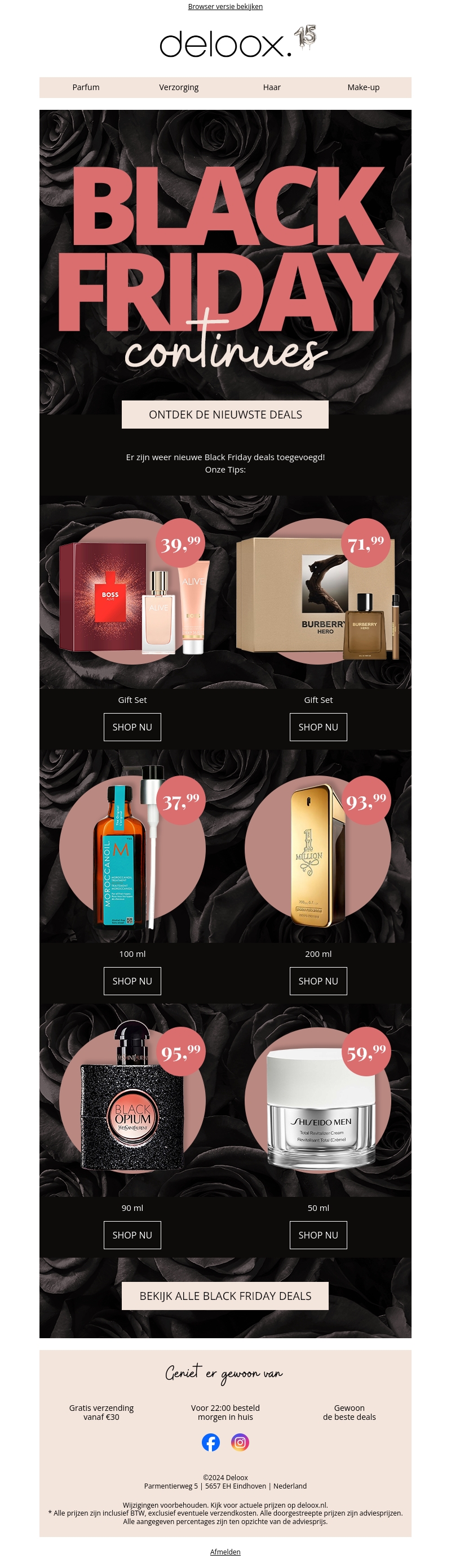The width and height of the screenshot is (451, 1568).
Task: Tap 'Ontdek de nieuwste deals' button
Action: (225, 415)
